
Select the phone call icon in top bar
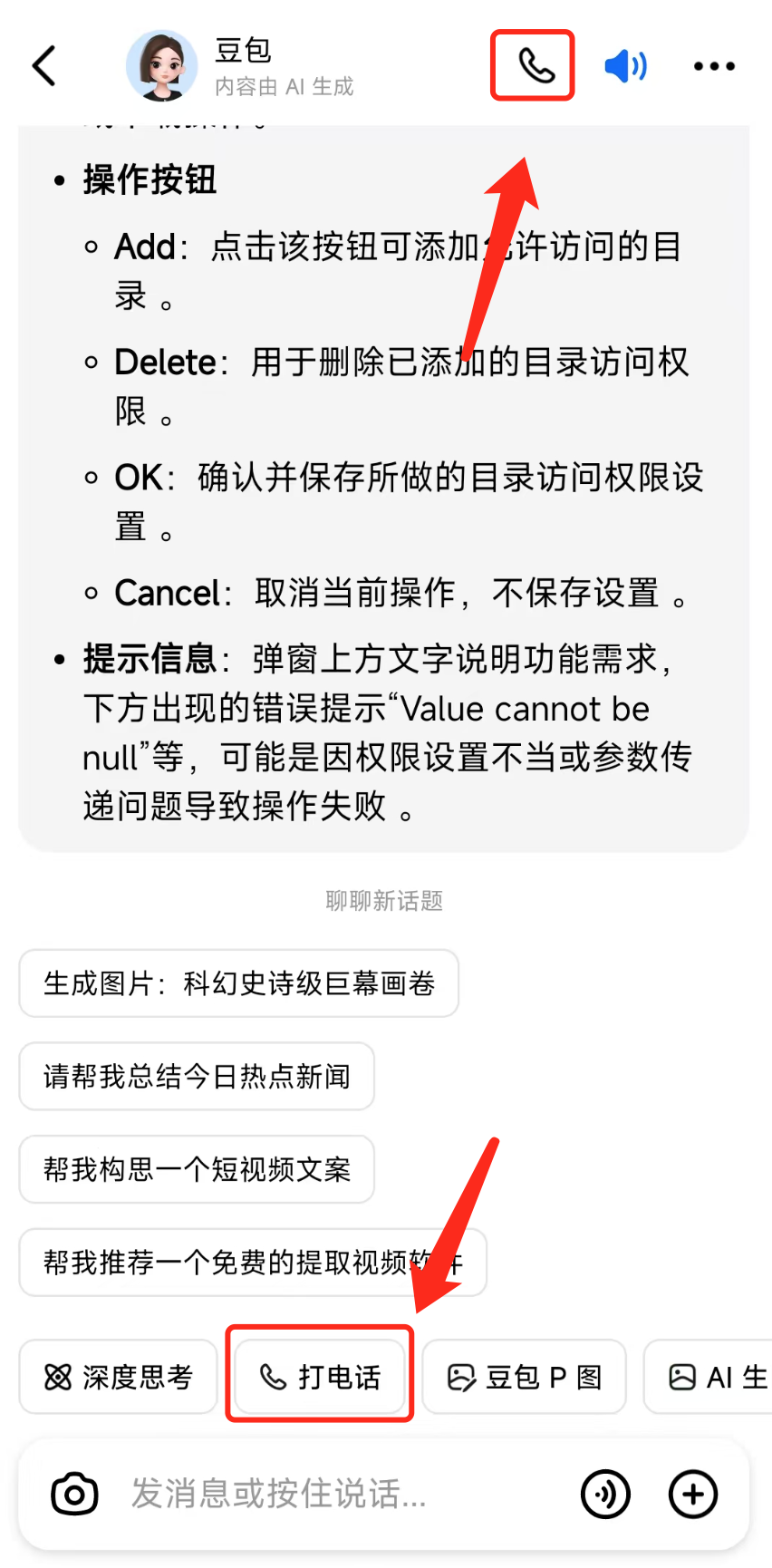coord(532,65)
